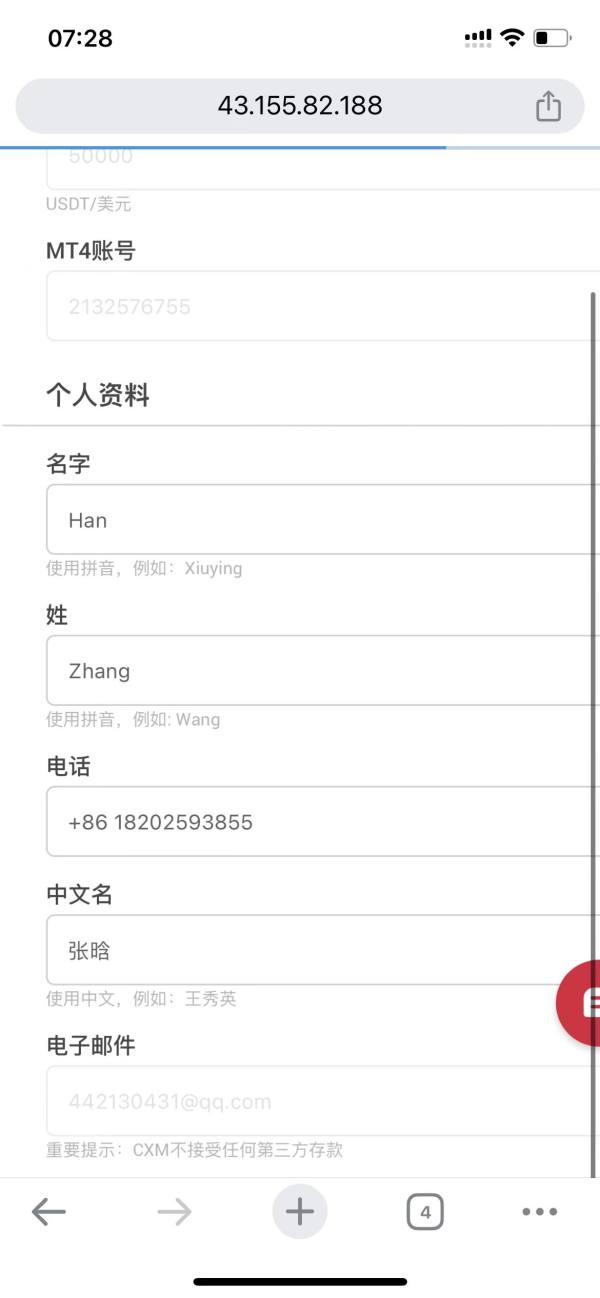Open the tab switcher showing 4 tabs

tap(425, 1213)
